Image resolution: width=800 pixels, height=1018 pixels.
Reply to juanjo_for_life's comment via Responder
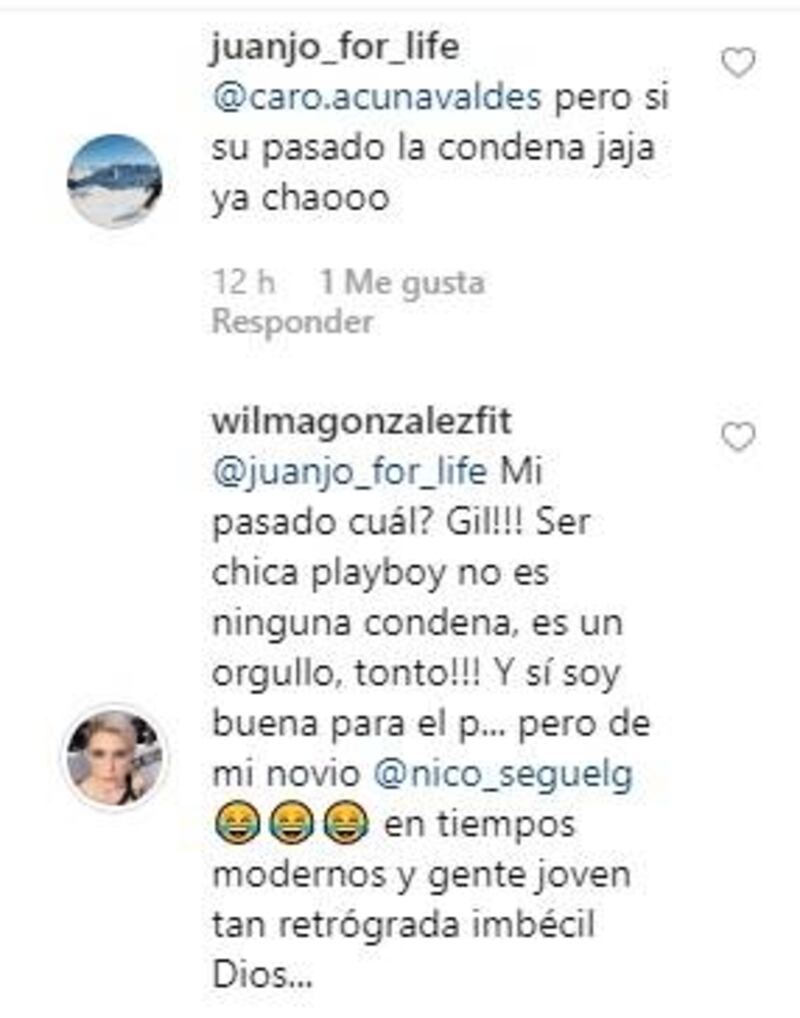292,323
